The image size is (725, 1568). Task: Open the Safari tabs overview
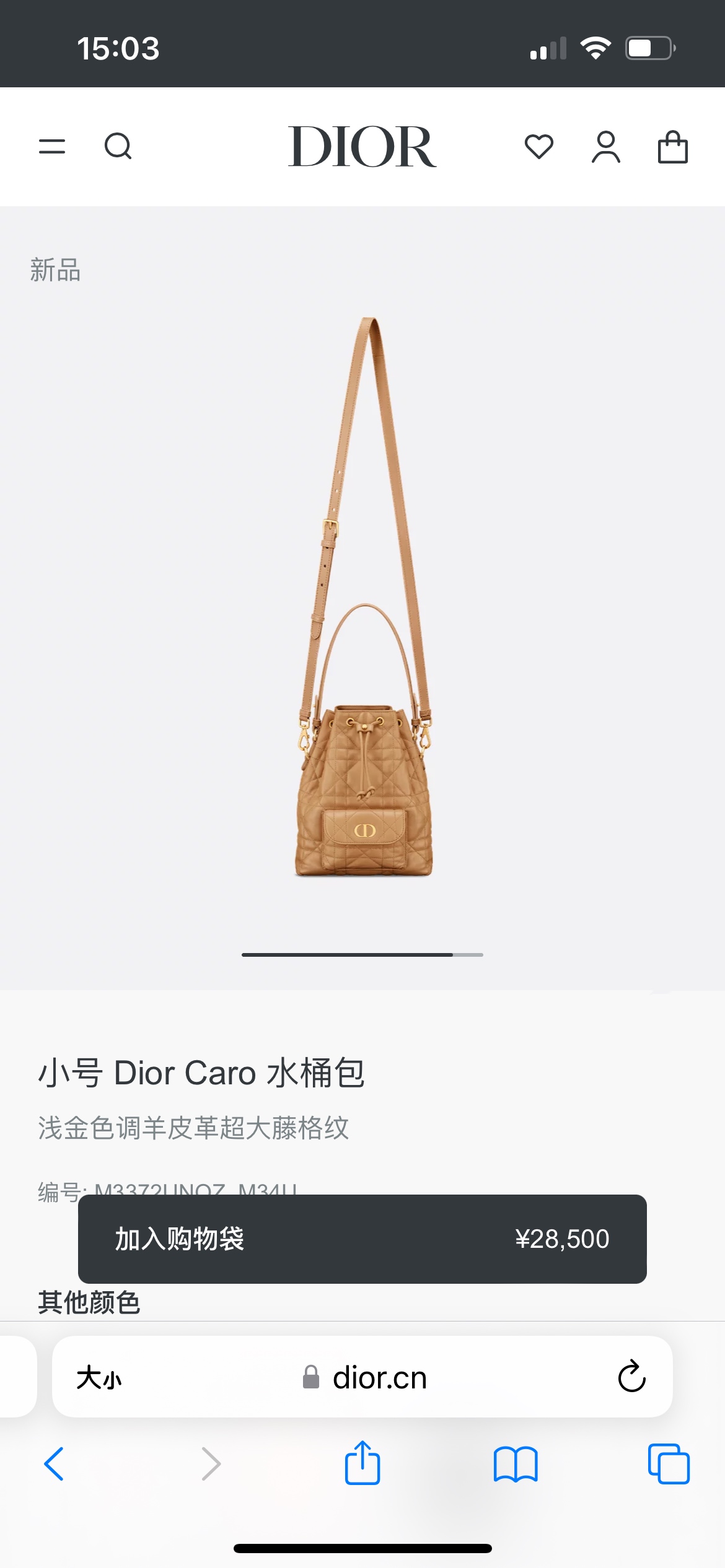click(x=668, y=1464)
